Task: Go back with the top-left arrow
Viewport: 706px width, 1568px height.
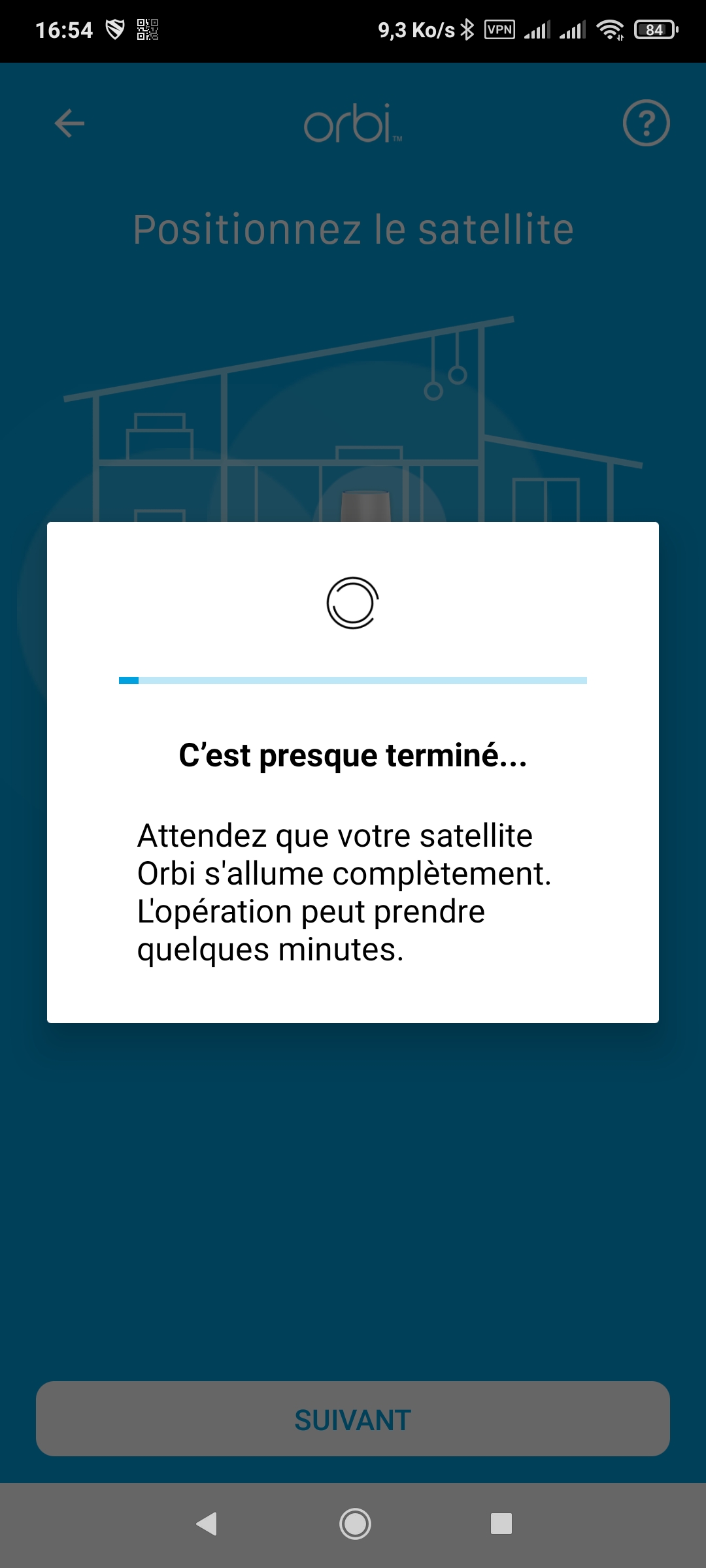Action: coord(69,123)
